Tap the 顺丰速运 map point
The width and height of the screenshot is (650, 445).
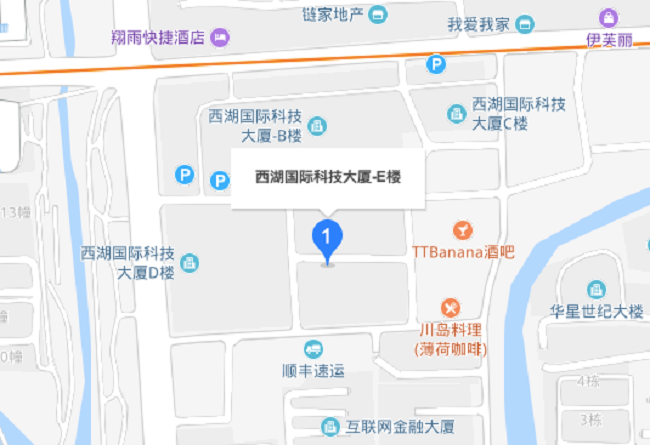(313, 350)
